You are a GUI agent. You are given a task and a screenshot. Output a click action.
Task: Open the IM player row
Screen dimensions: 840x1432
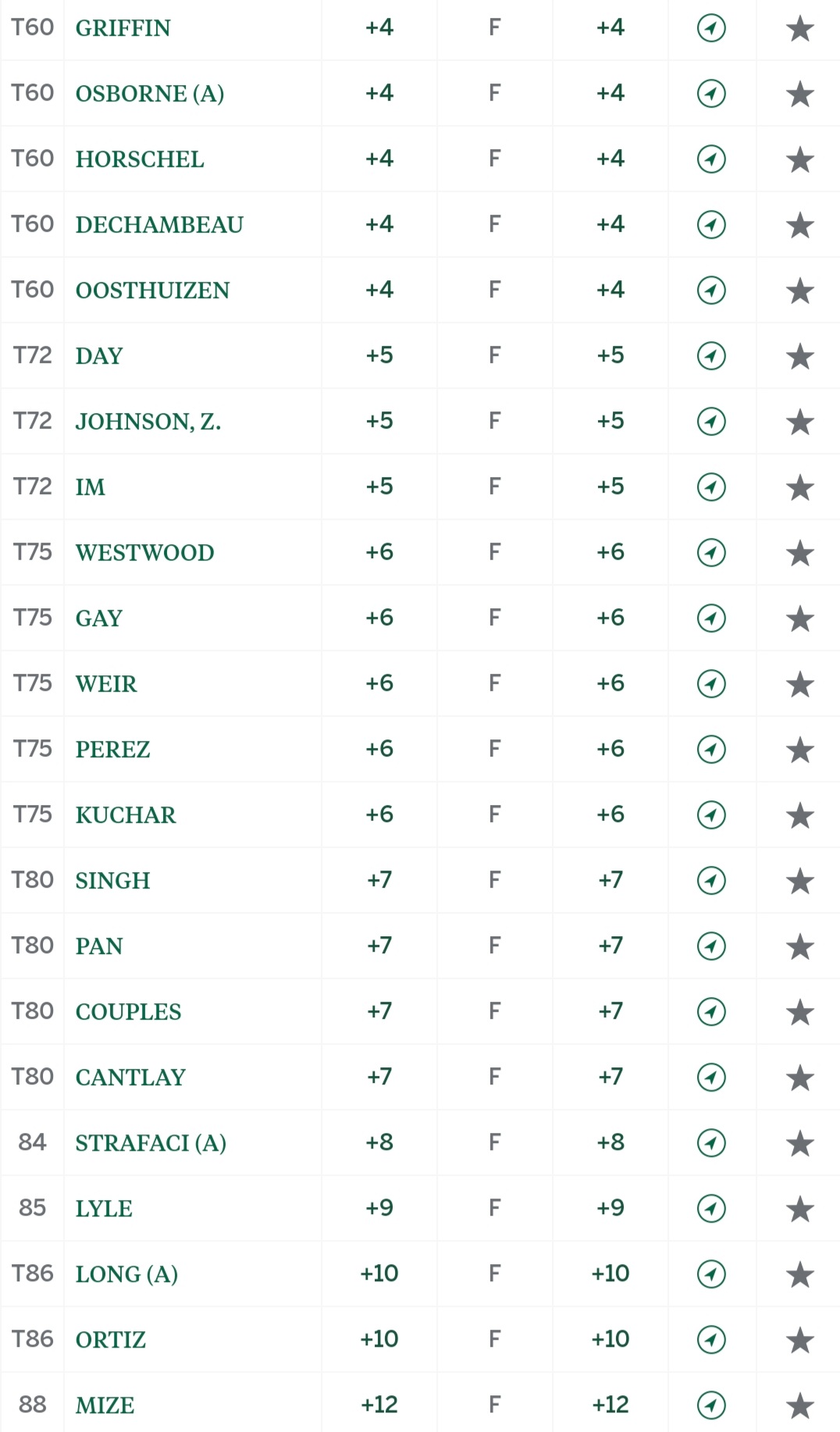(x=420, y=487)
